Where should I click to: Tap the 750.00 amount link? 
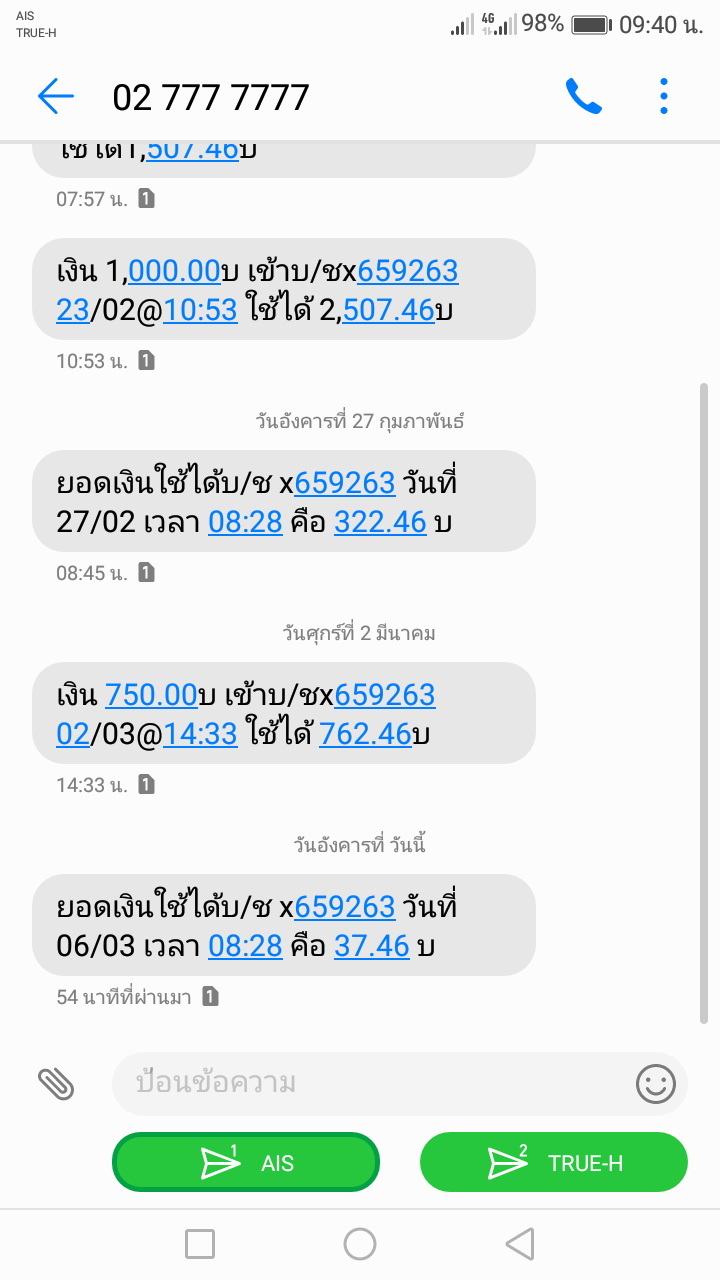[151, 694]
